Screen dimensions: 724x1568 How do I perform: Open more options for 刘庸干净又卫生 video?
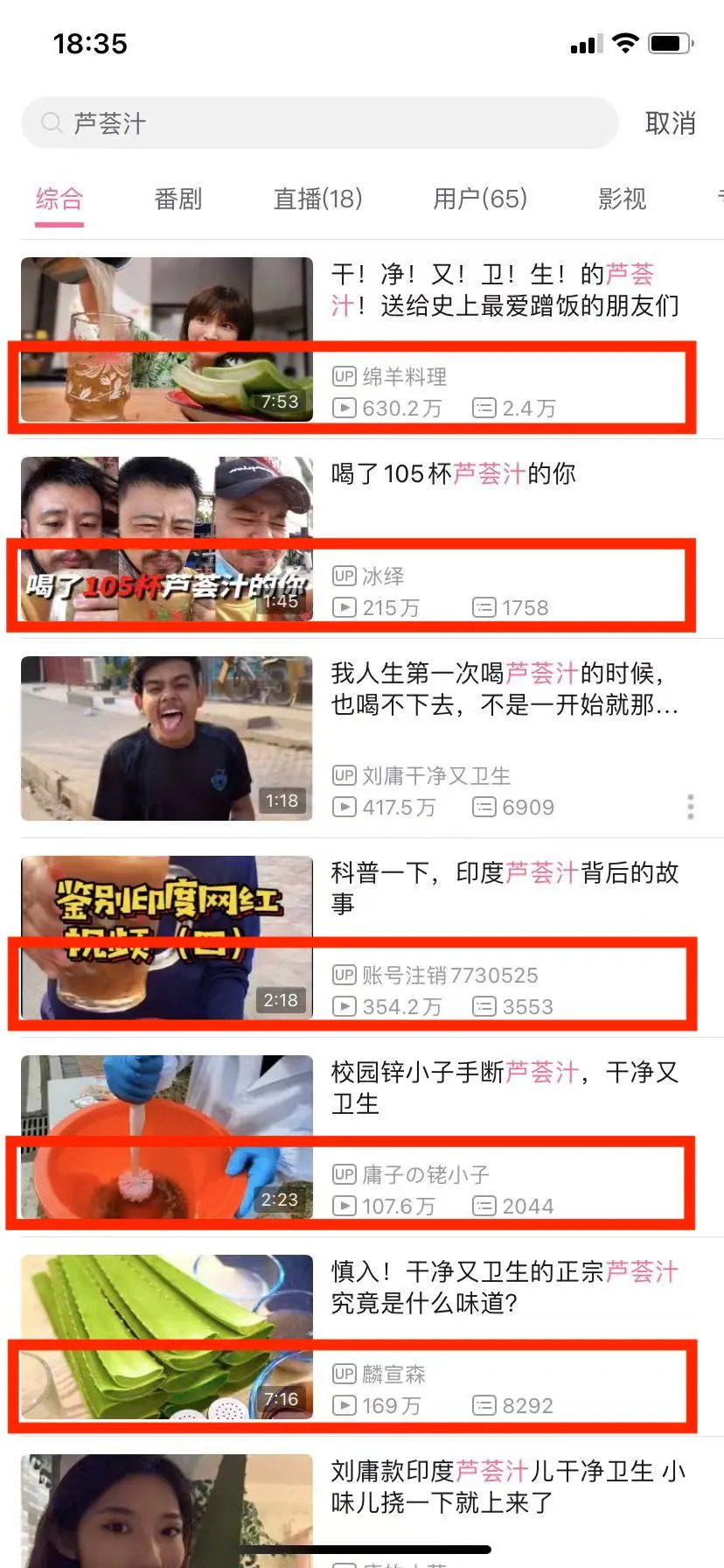691,807
